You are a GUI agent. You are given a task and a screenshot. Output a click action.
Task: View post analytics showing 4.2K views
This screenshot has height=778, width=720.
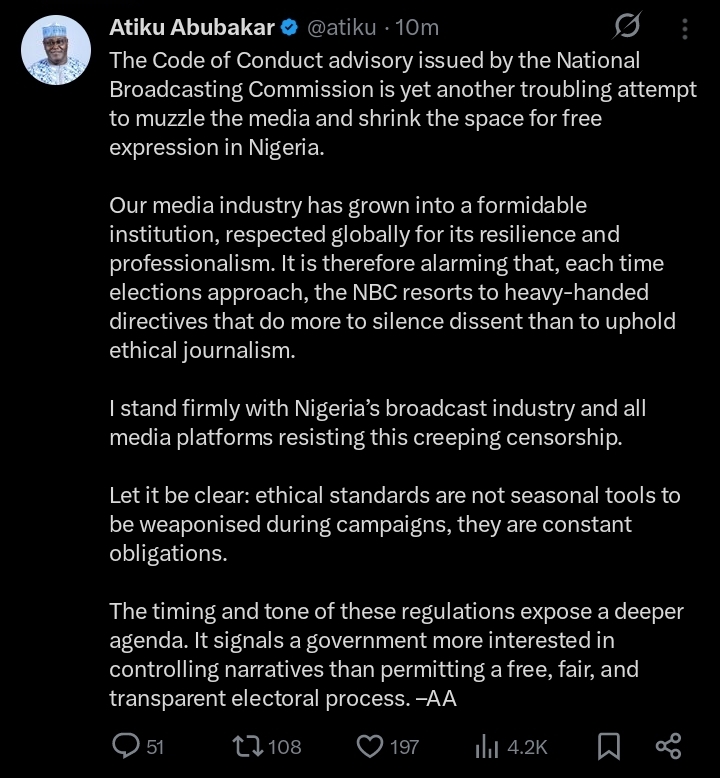pos(487,746)
